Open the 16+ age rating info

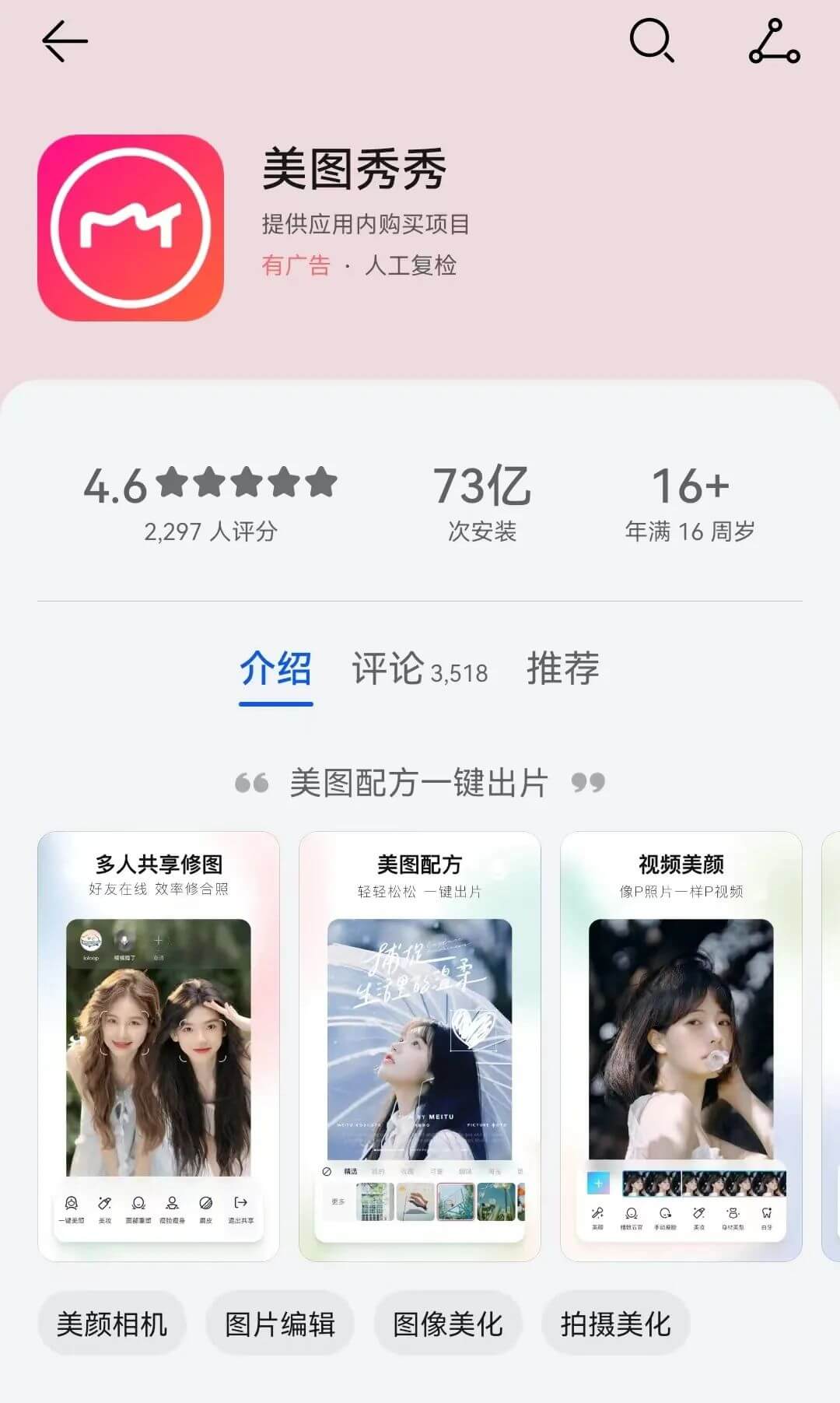[690, 503]
